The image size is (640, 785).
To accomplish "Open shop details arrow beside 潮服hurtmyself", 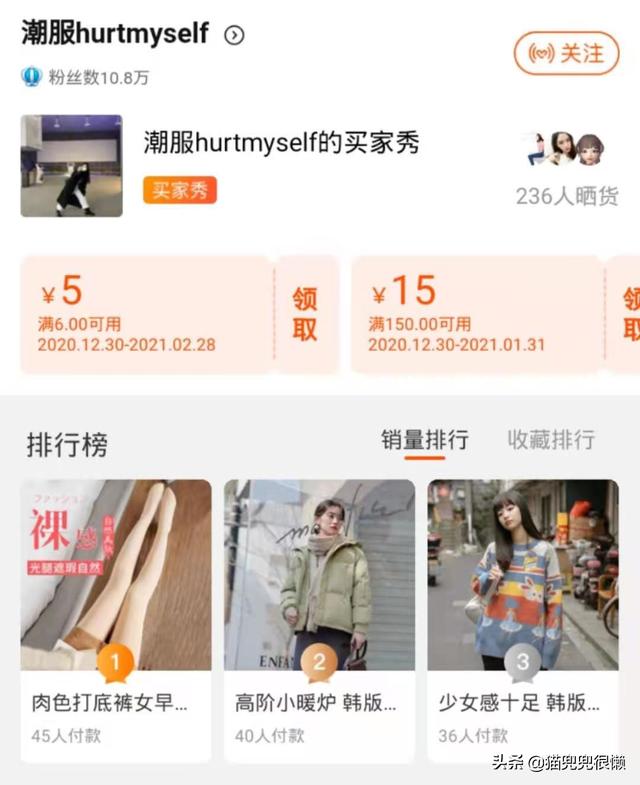I will (234, 36).
